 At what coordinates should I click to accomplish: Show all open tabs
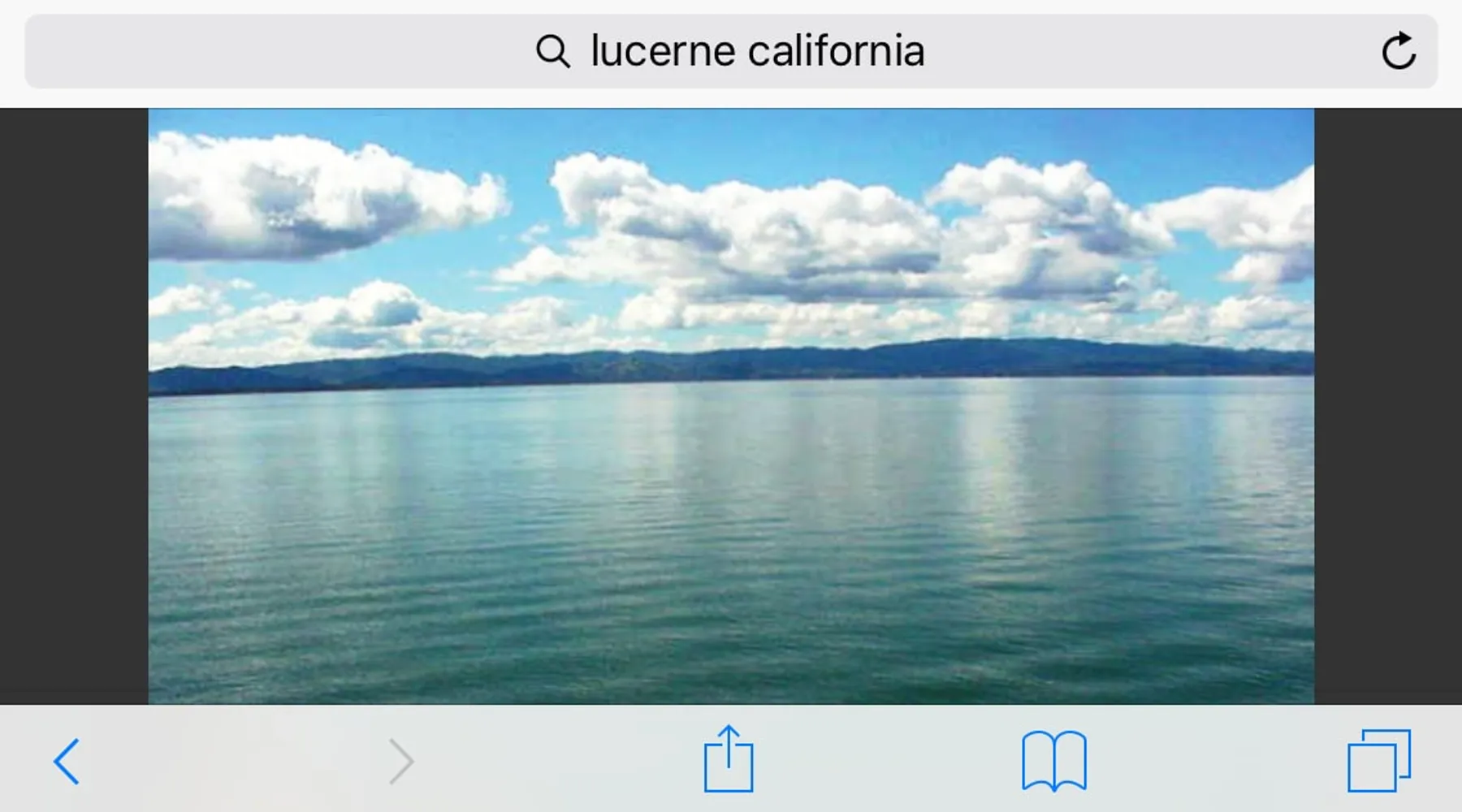1378,761
